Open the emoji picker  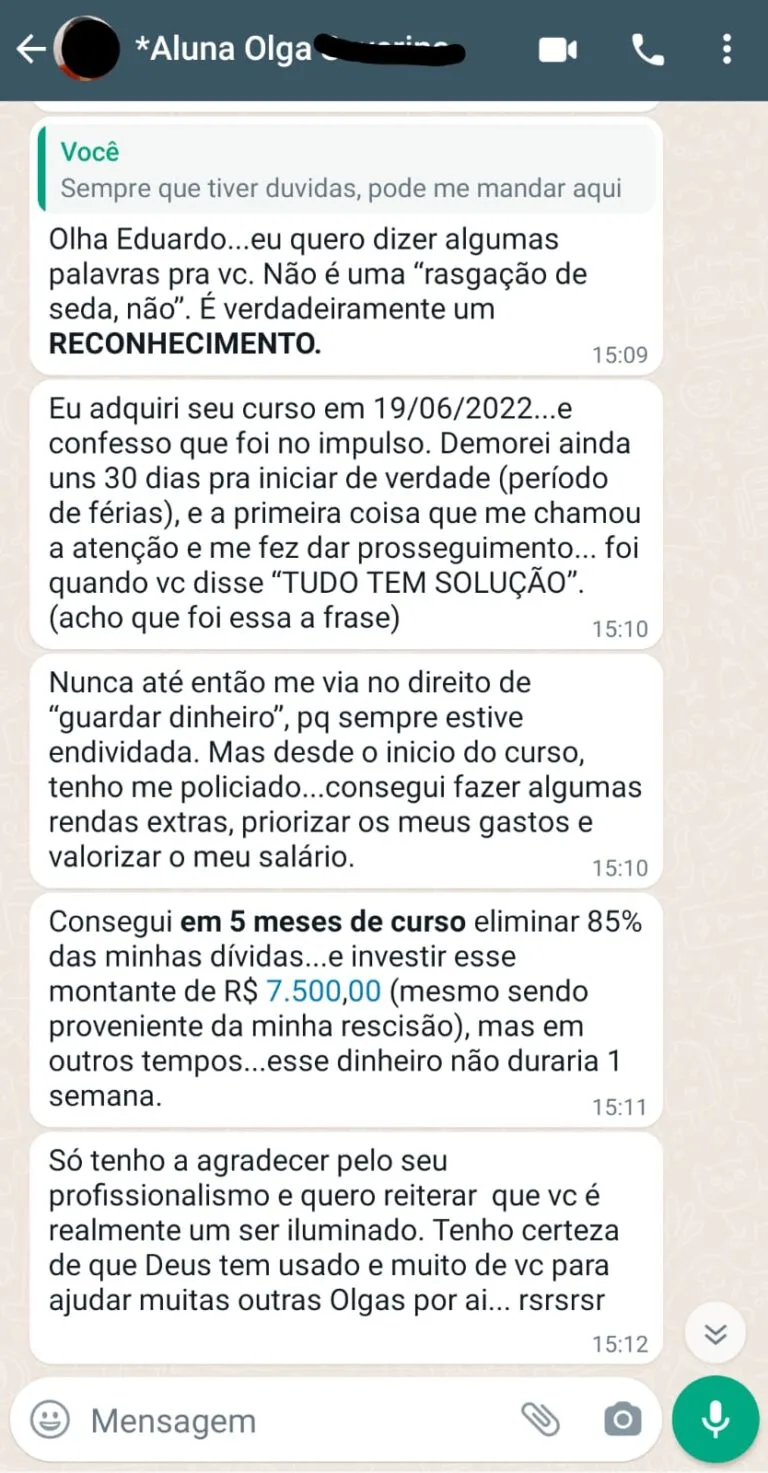pyautogui.click(x=49, y=1419)
